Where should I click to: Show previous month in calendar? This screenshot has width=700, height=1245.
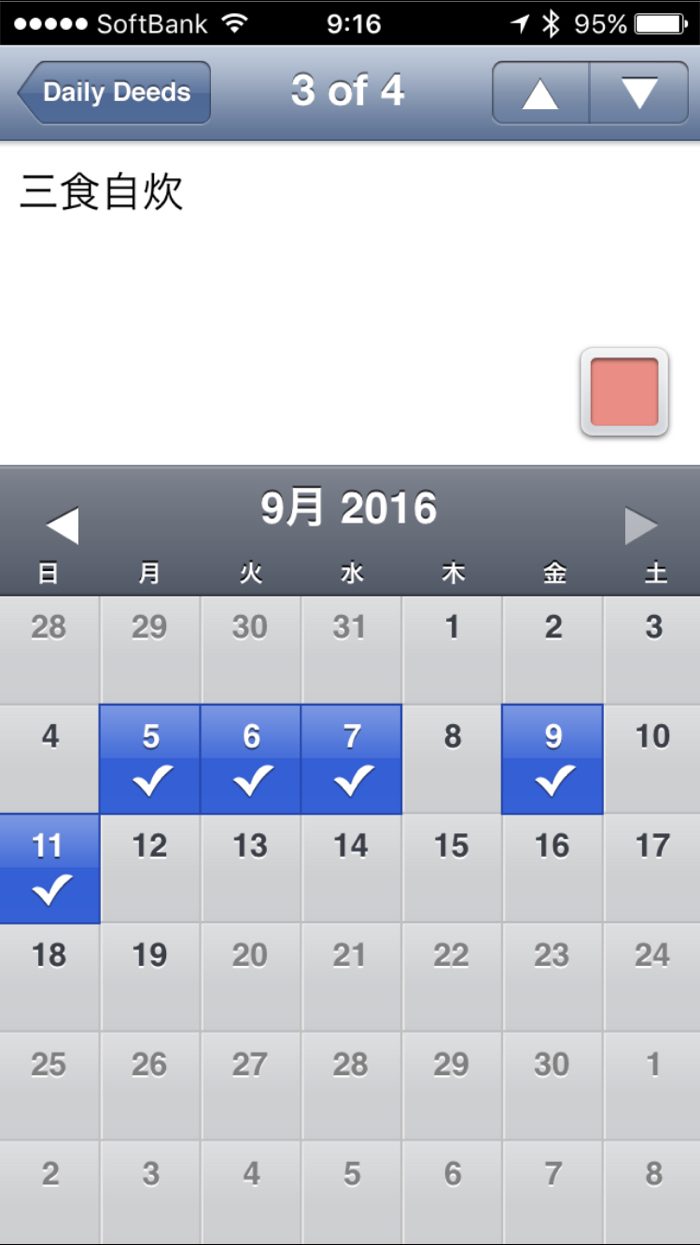tap(62, 526)
